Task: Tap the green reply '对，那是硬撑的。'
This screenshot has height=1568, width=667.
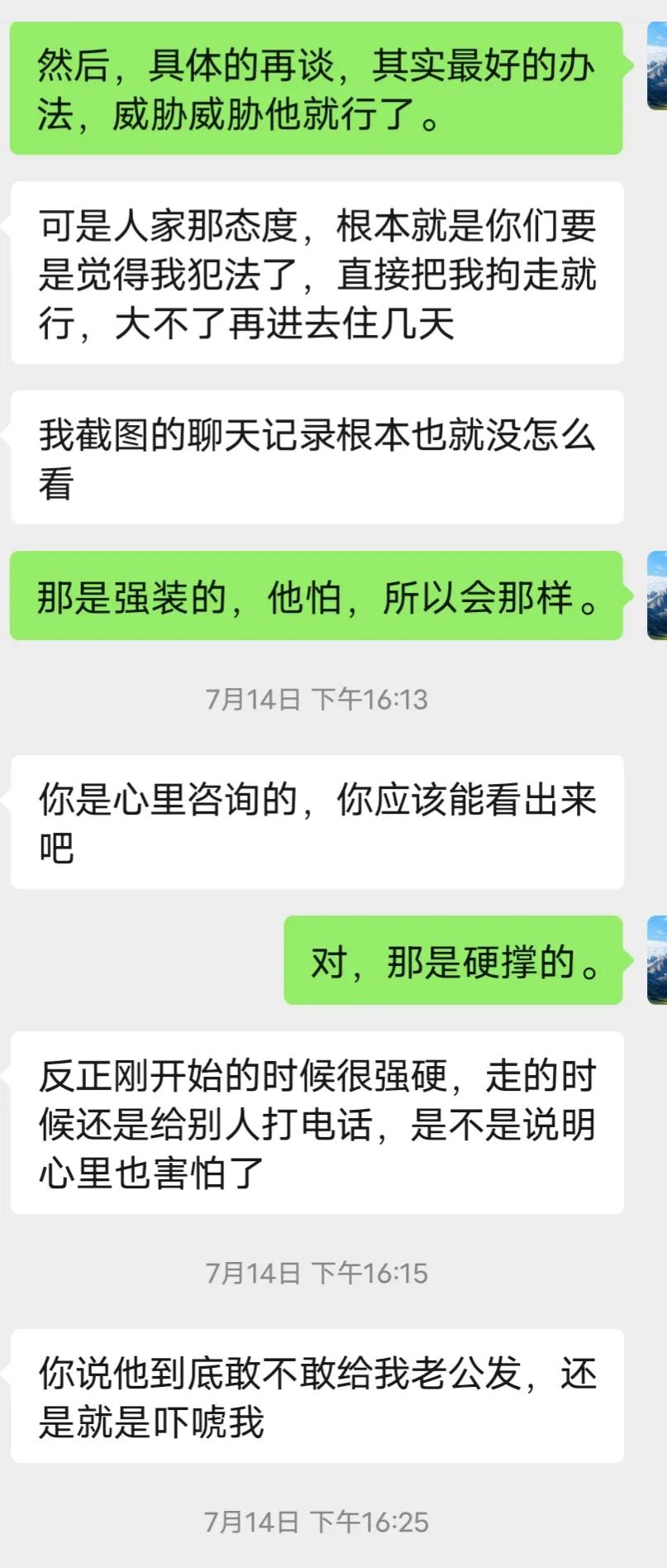Action: pyautogui.click(x=455, y=963)
